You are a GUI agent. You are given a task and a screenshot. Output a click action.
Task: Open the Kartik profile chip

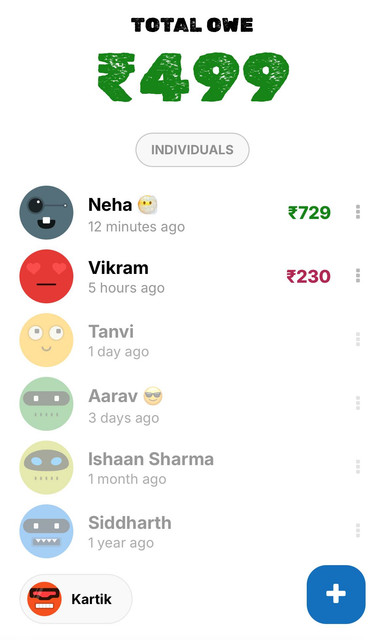76,599
